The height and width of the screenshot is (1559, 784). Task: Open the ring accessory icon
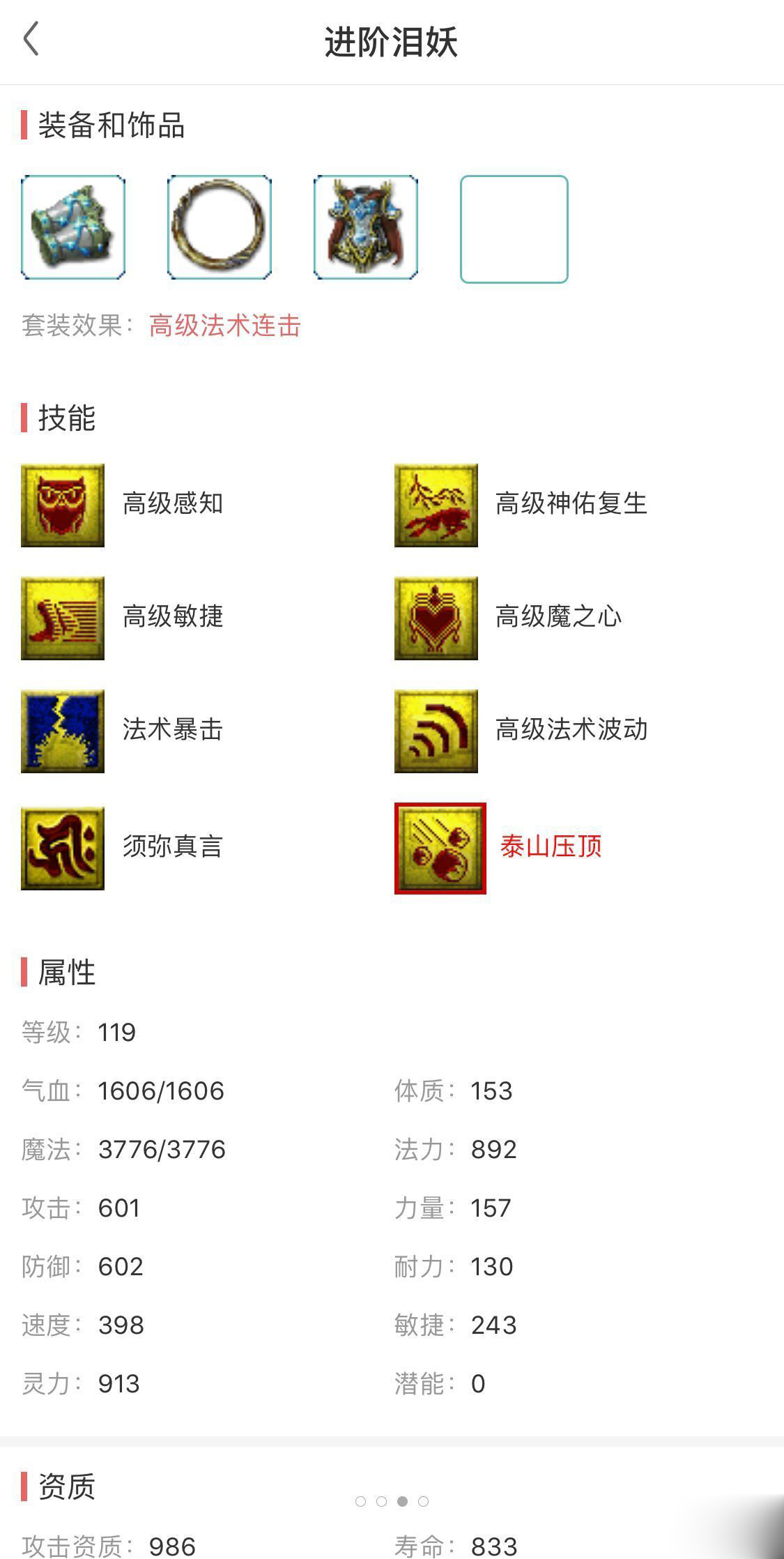pos(220,227)
